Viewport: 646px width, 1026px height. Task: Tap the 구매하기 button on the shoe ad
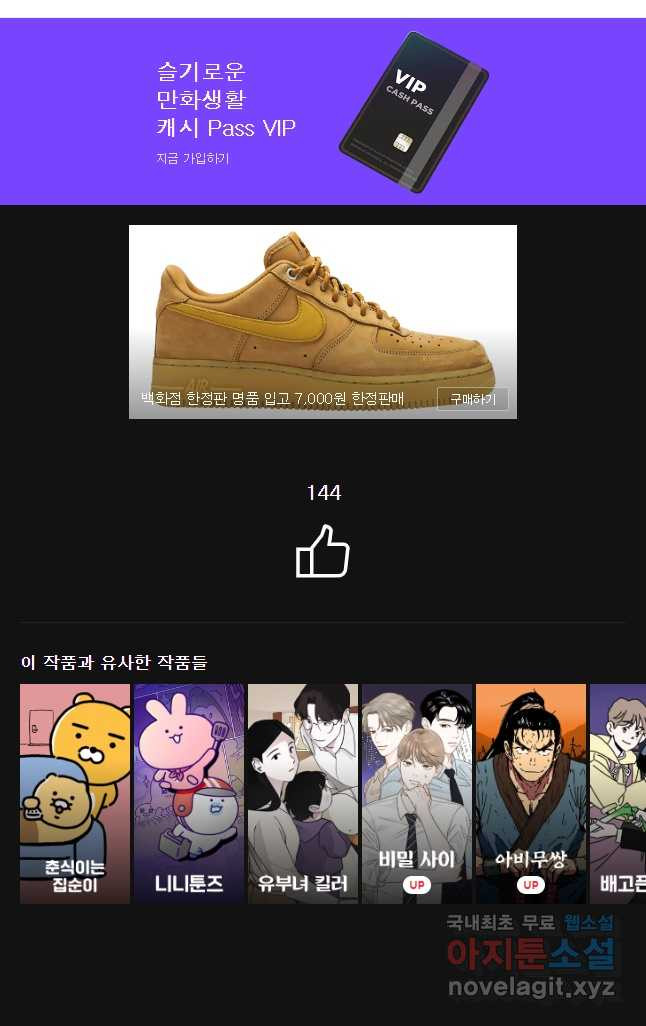472,399
